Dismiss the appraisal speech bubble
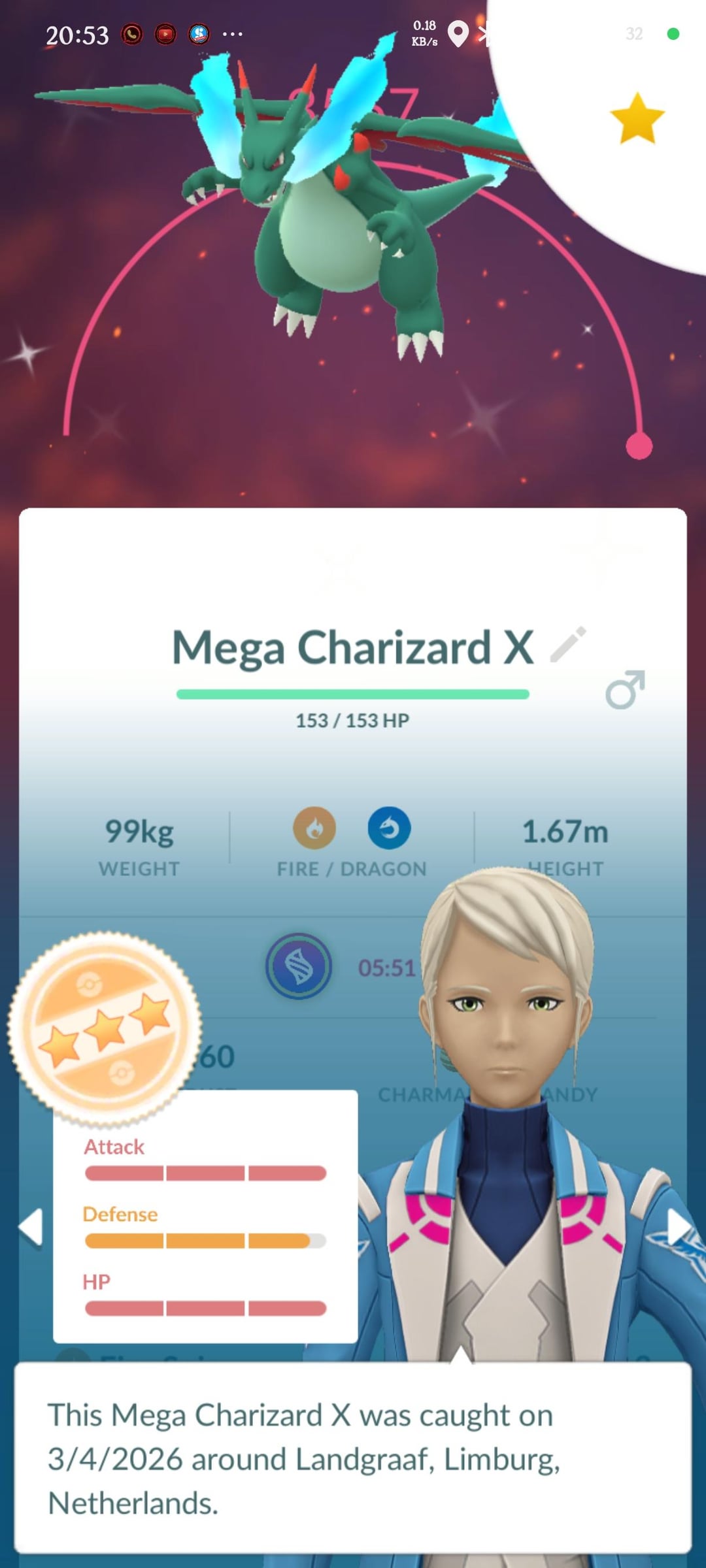Screen dimensions: 706x1568 [353, 1458]
